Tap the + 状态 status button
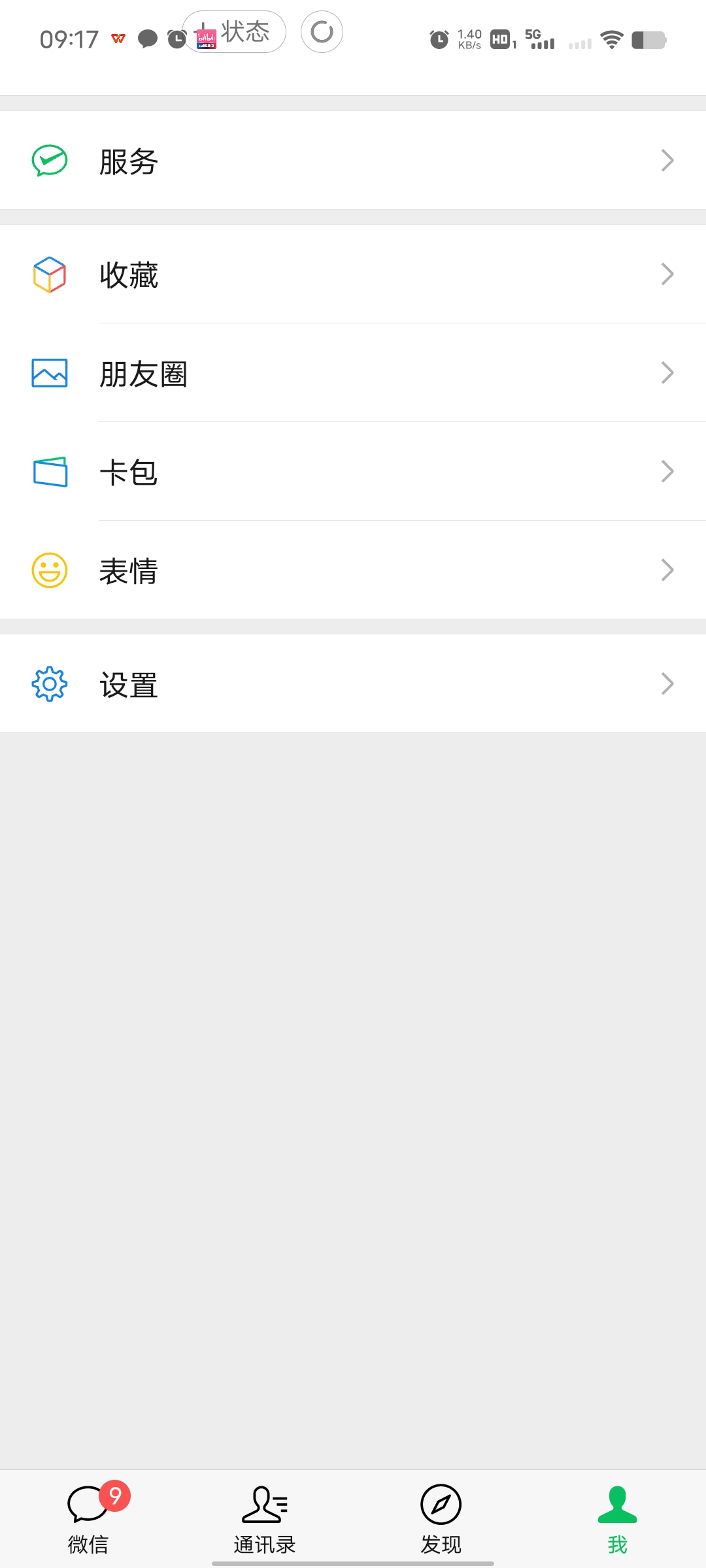 tap(234, 32)
